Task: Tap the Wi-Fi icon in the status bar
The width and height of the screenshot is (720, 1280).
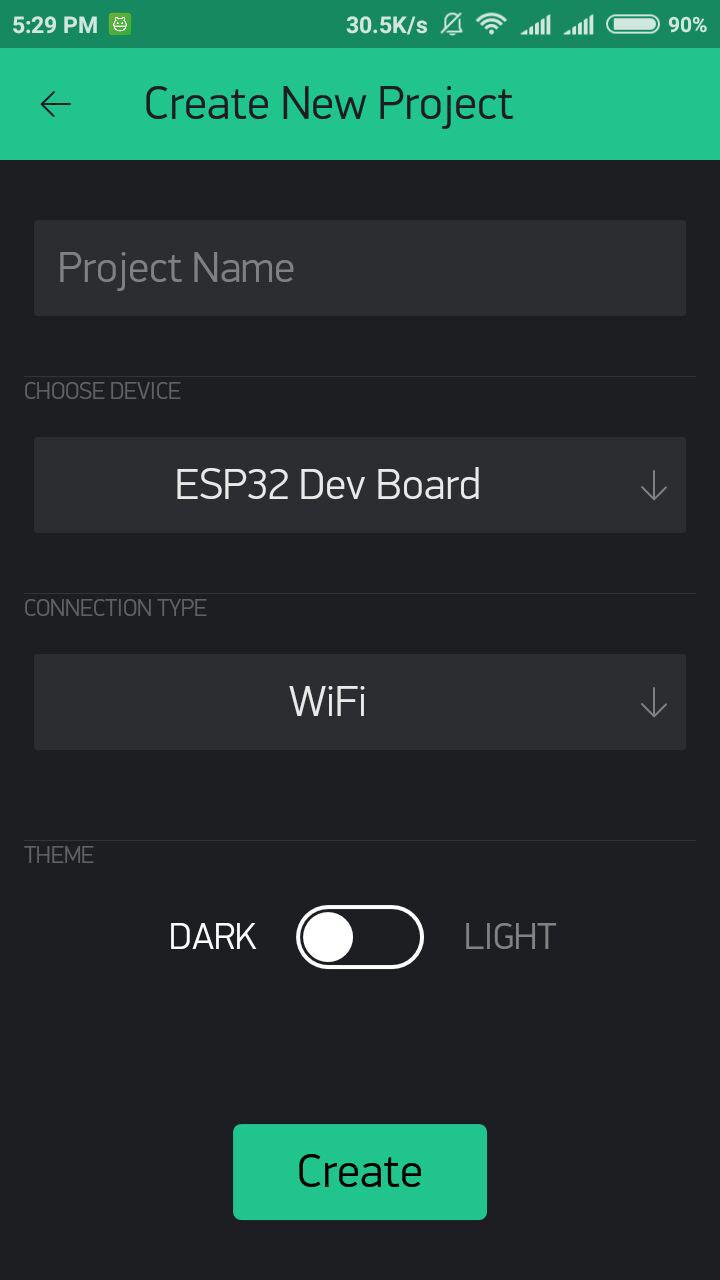Action: 491,22
